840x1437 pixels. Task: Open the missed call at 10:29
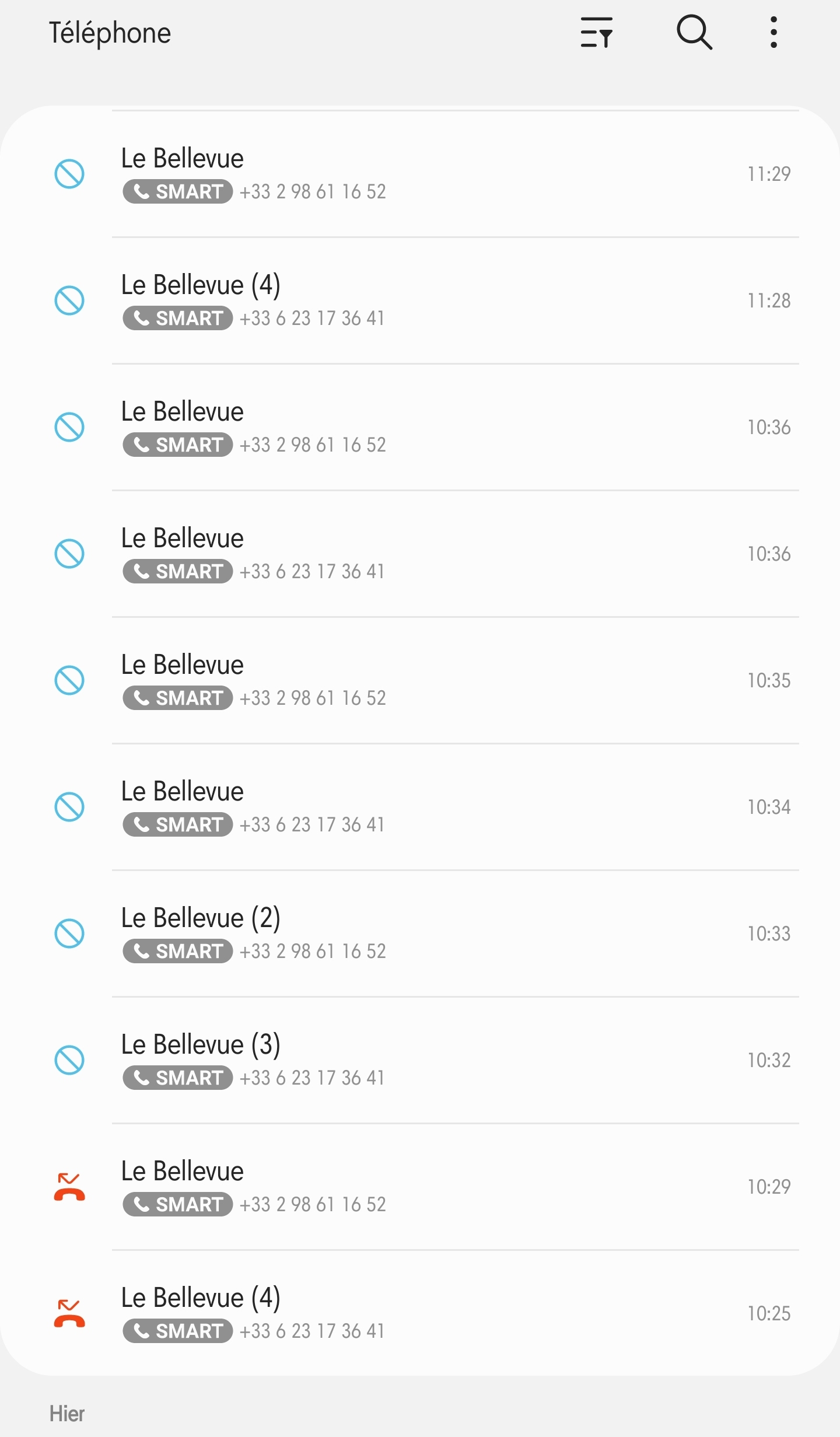coord(420,1187)
